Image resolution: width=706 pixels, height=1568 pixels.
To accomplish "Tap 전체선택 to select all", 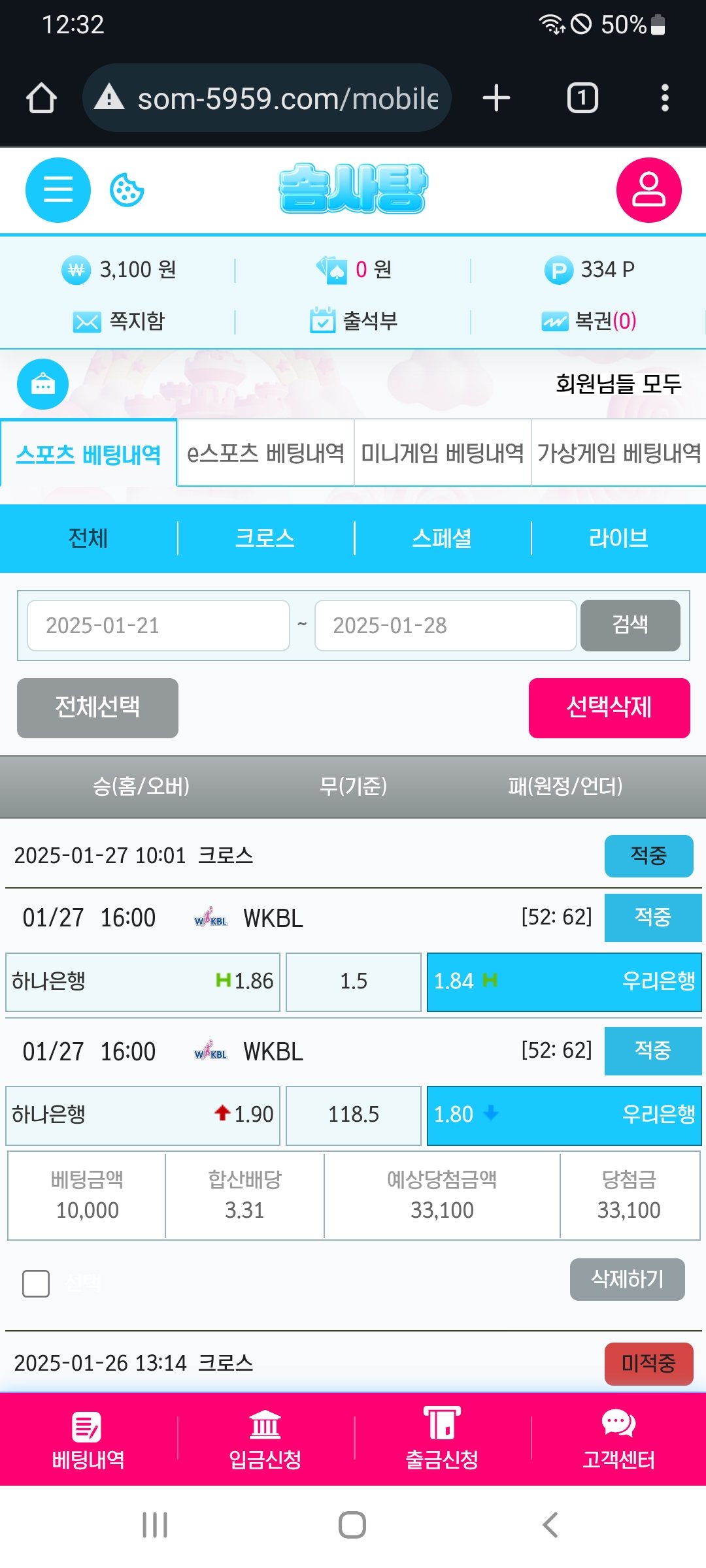I will (97, 708).
